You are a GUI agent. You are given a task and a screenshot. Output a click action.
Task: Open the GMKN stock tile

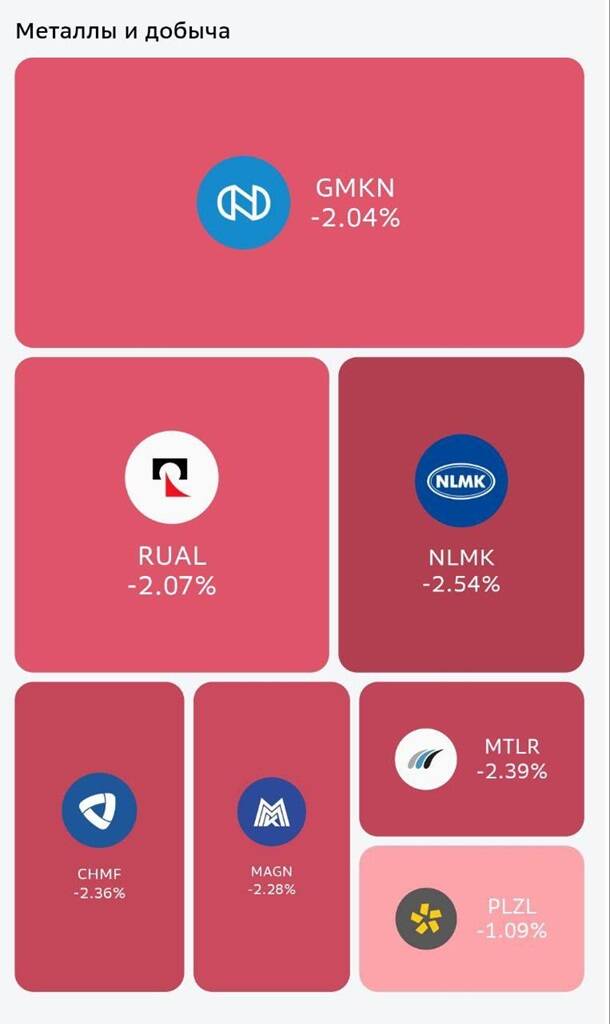(x=299, y=202)
